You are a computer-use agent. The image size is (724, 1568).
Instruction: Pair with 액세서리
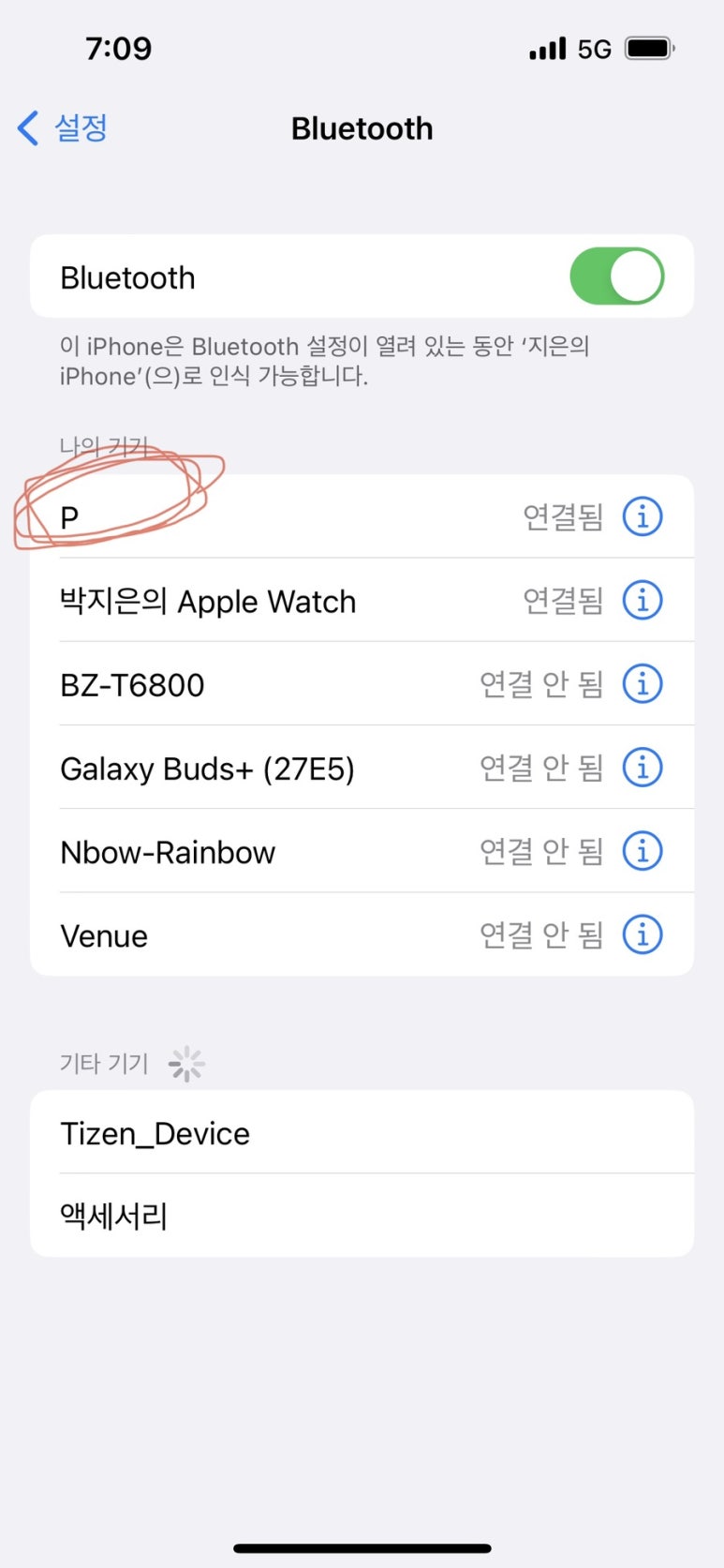coord(362,1216)
